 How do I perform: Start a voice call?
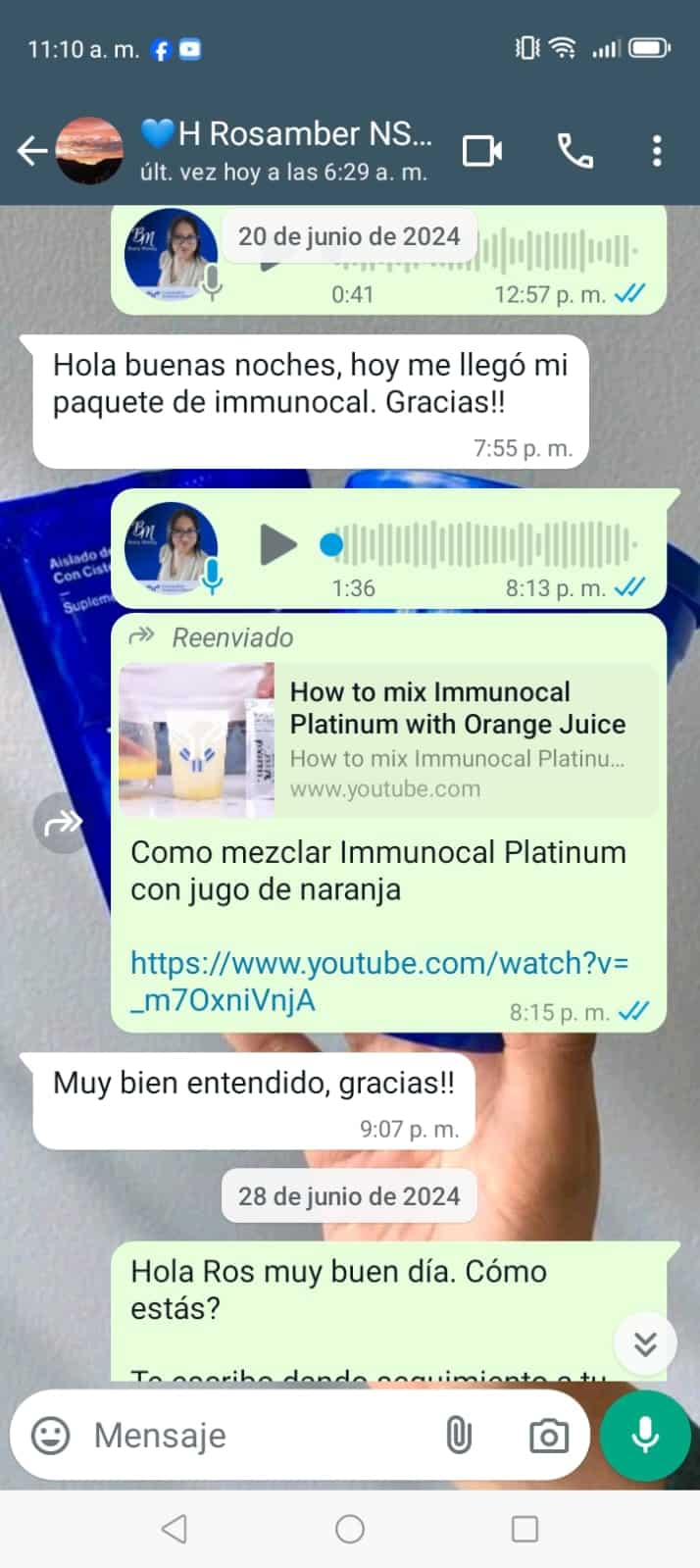(575, 151)
